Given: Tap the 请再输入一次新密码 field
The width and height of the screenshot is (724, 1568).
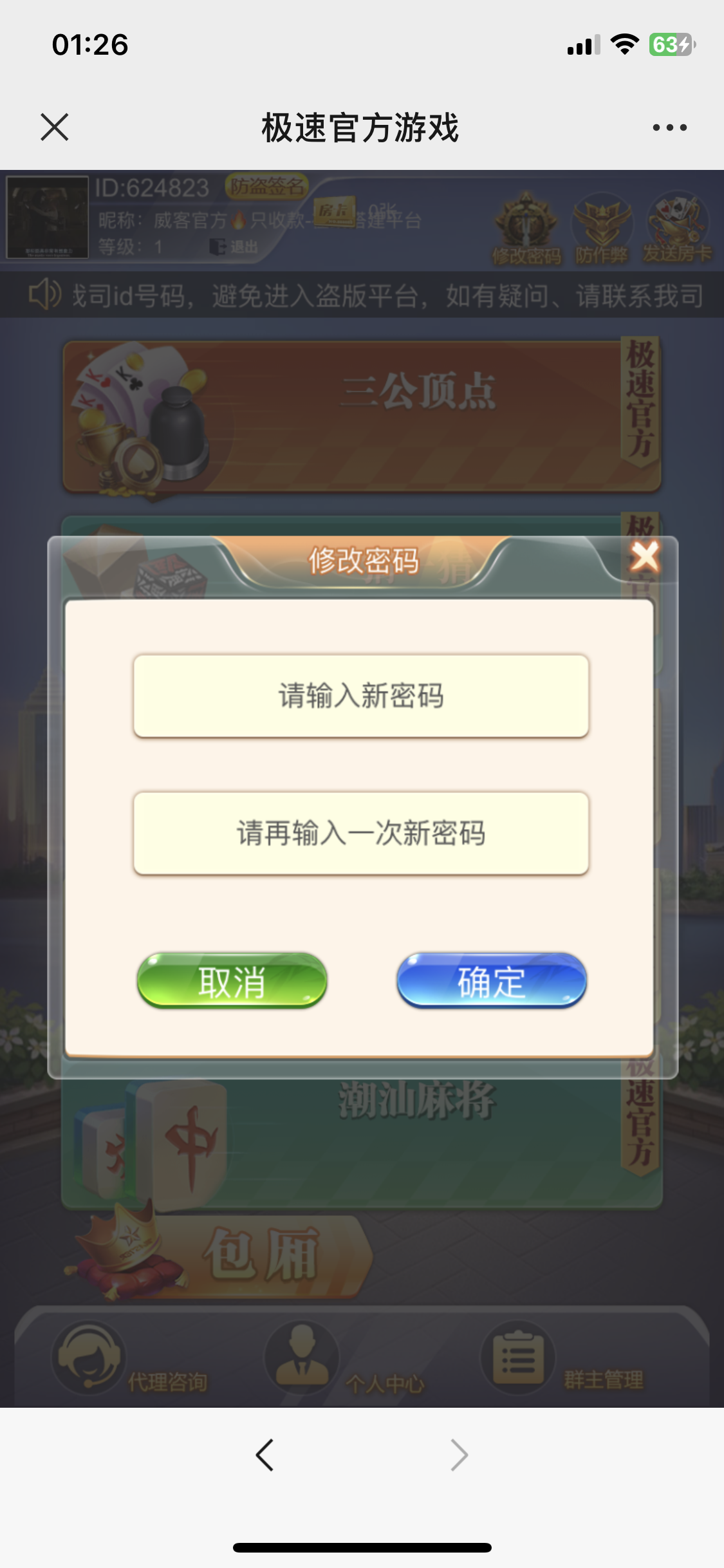Looking at the screenshot, I should point(361,834).
